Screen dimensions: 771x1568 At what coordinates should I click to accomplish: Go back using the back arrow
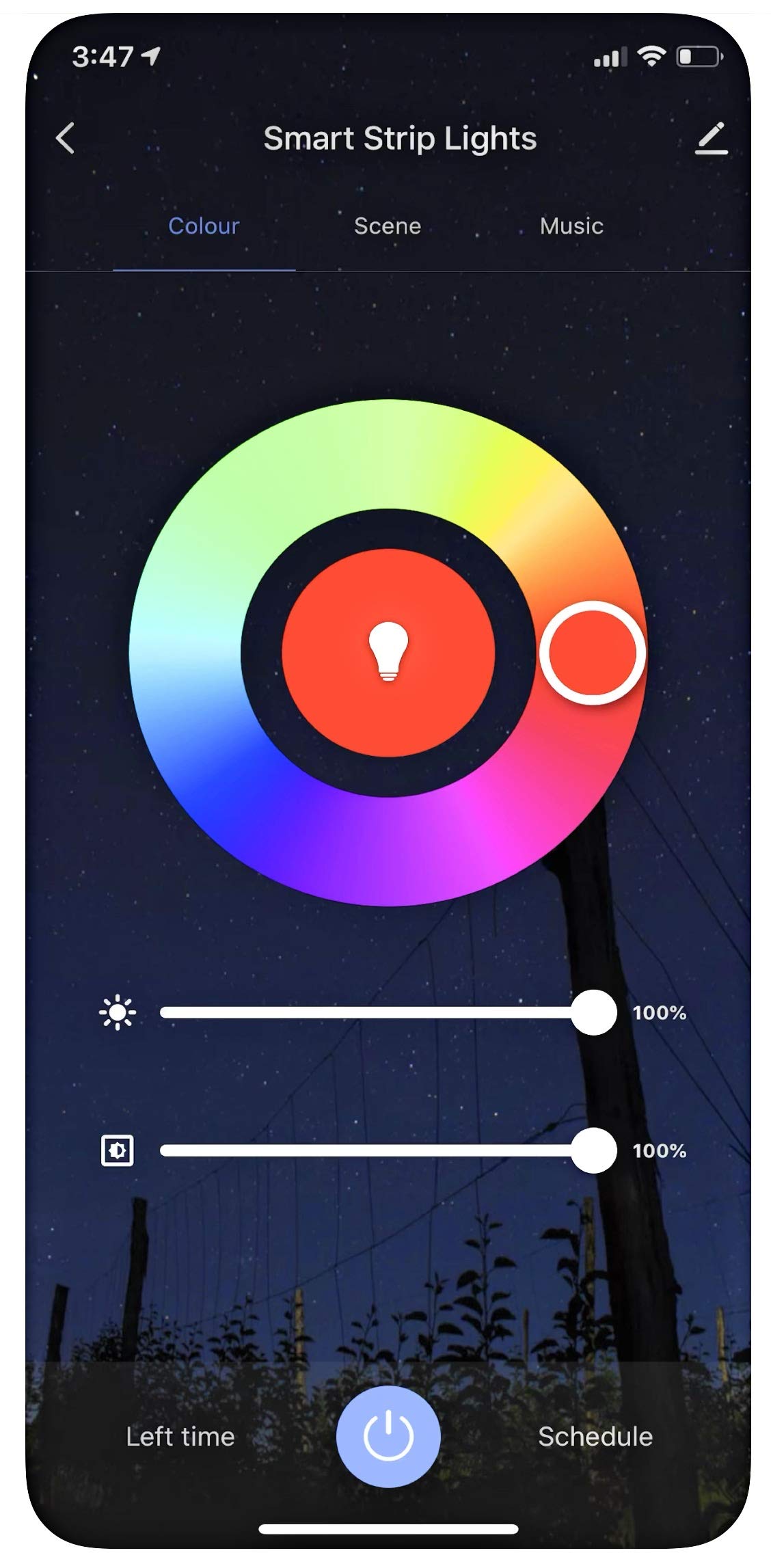pos(65,138)
